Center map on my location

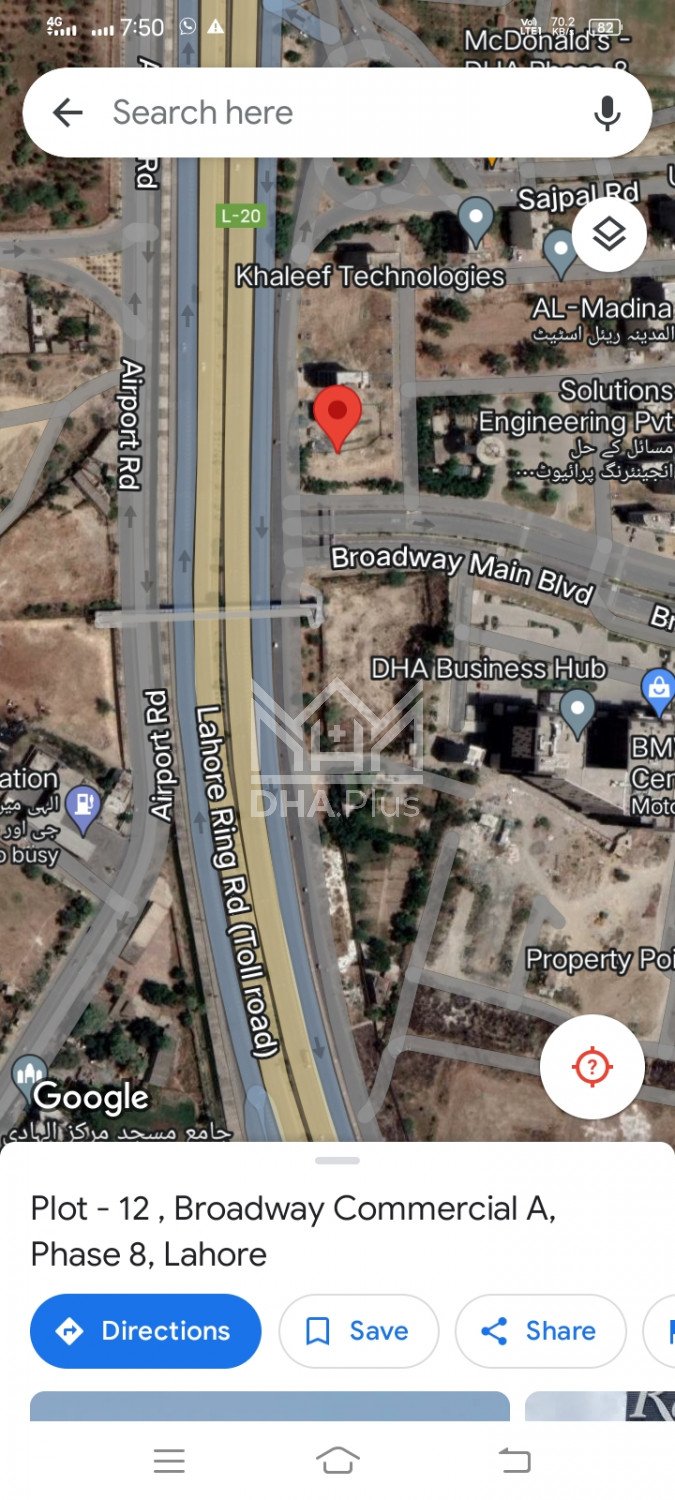point(591,1066)
